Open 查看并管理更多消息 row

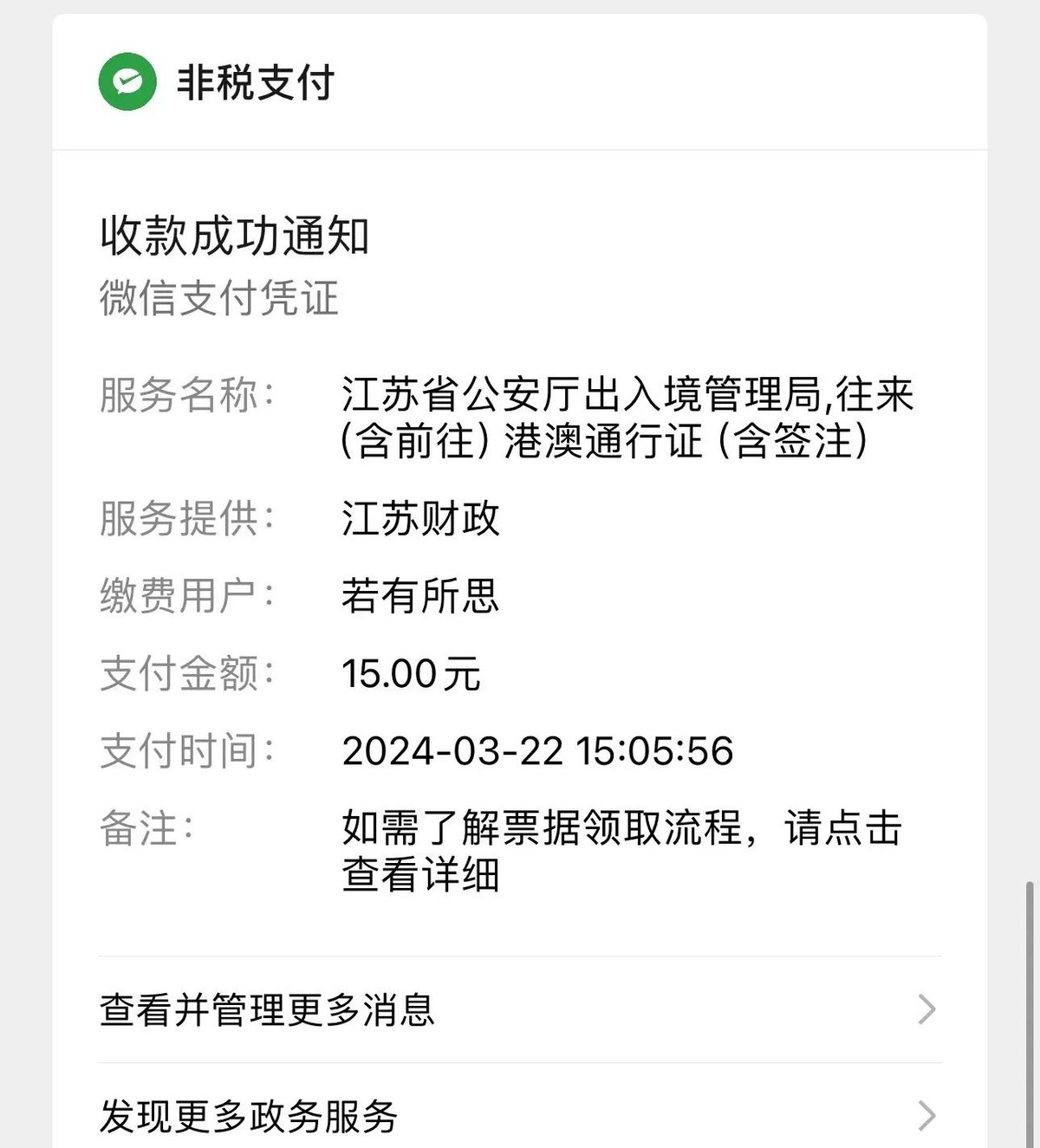pyautogui.click(x=518, y=1009)
